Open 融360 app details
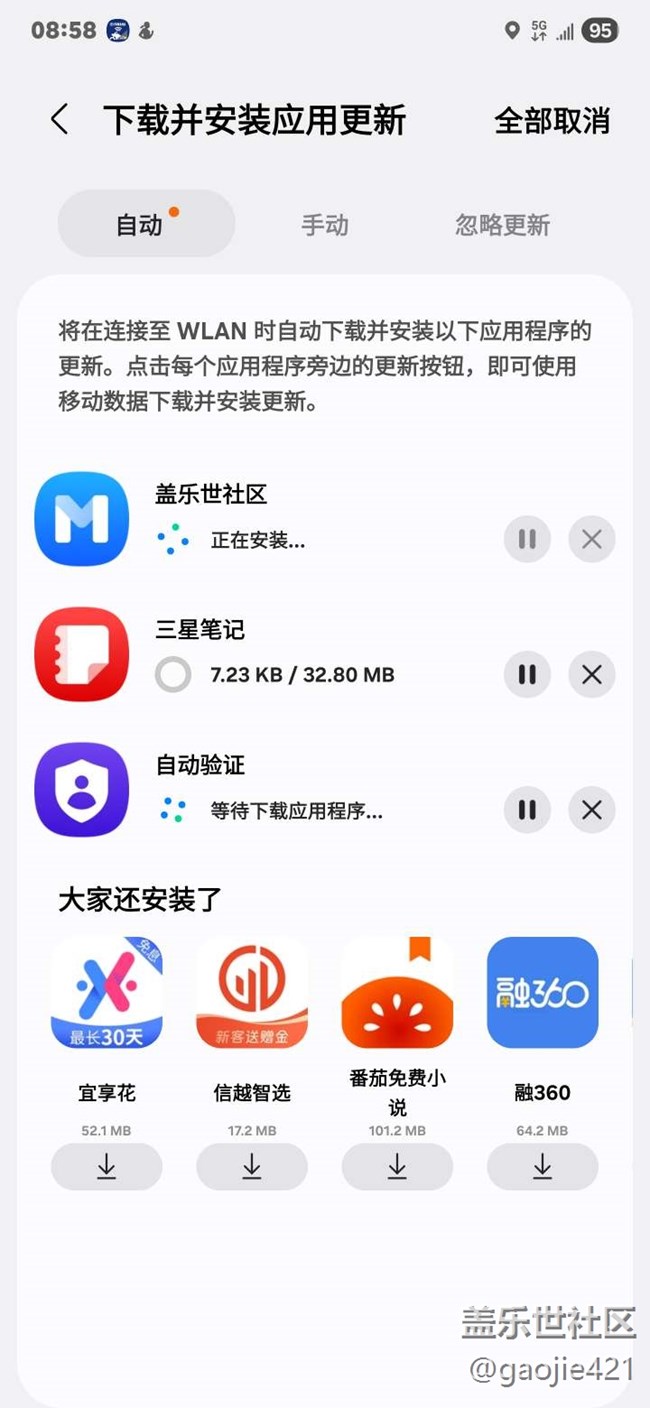This screenshot has height=1408, width=650. point(542,992)
